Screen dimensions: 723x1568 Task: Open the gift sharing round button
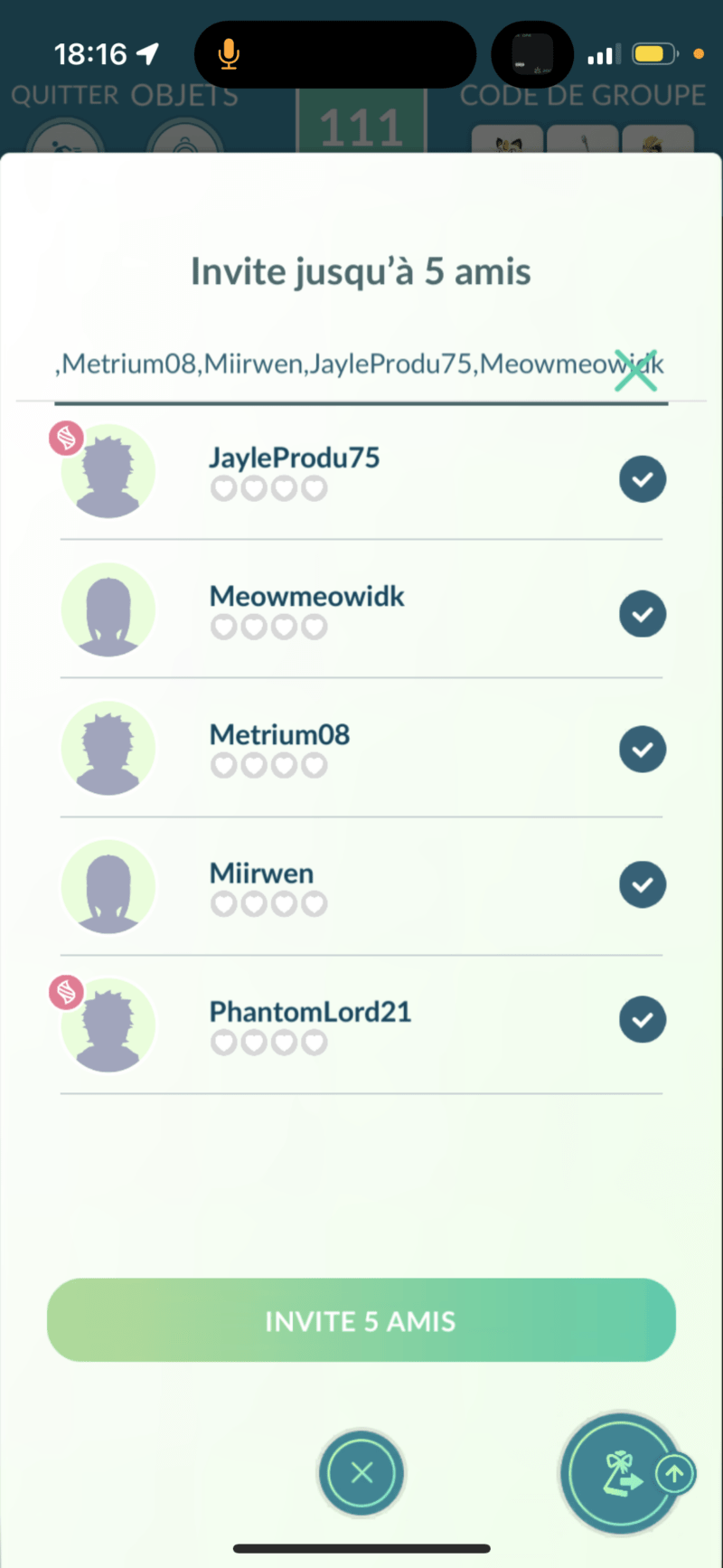pos(622,1473)
